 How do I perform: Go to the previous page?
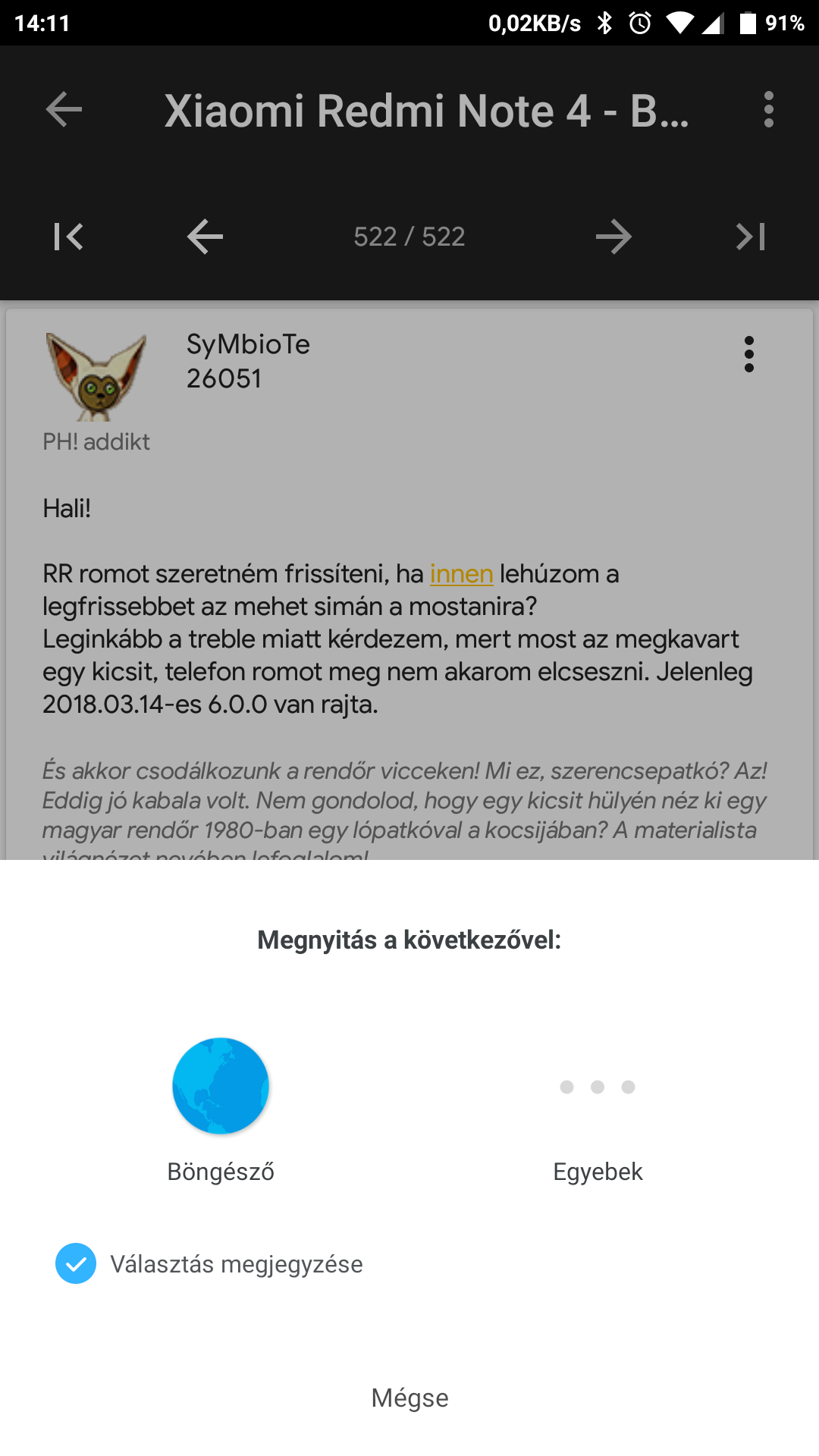pyautogui.click(x=205, y=237)
